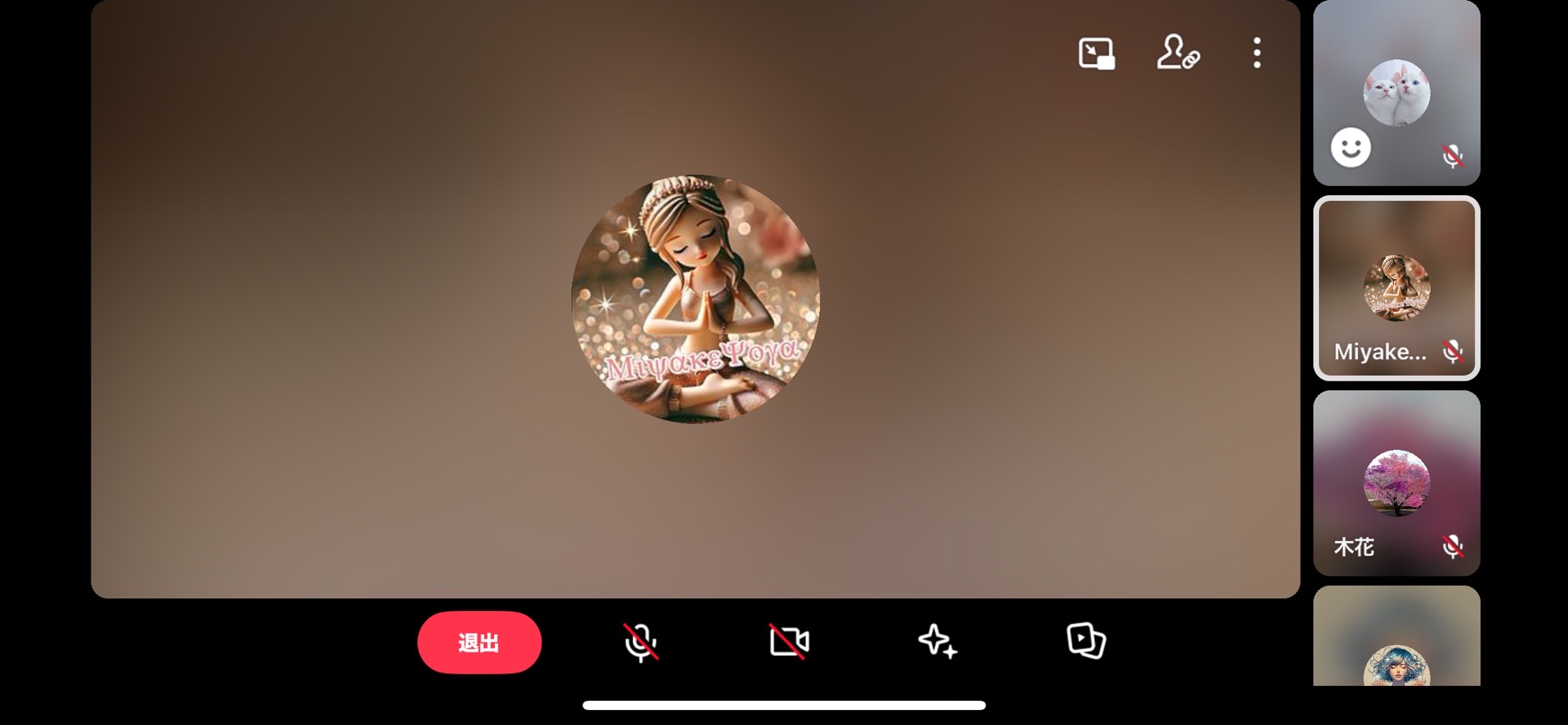Image resolution: width=1568 pixels, height=725 pixels.
Task: Minimize call to picture-in-picture
Action: [x=1096, y=53]
